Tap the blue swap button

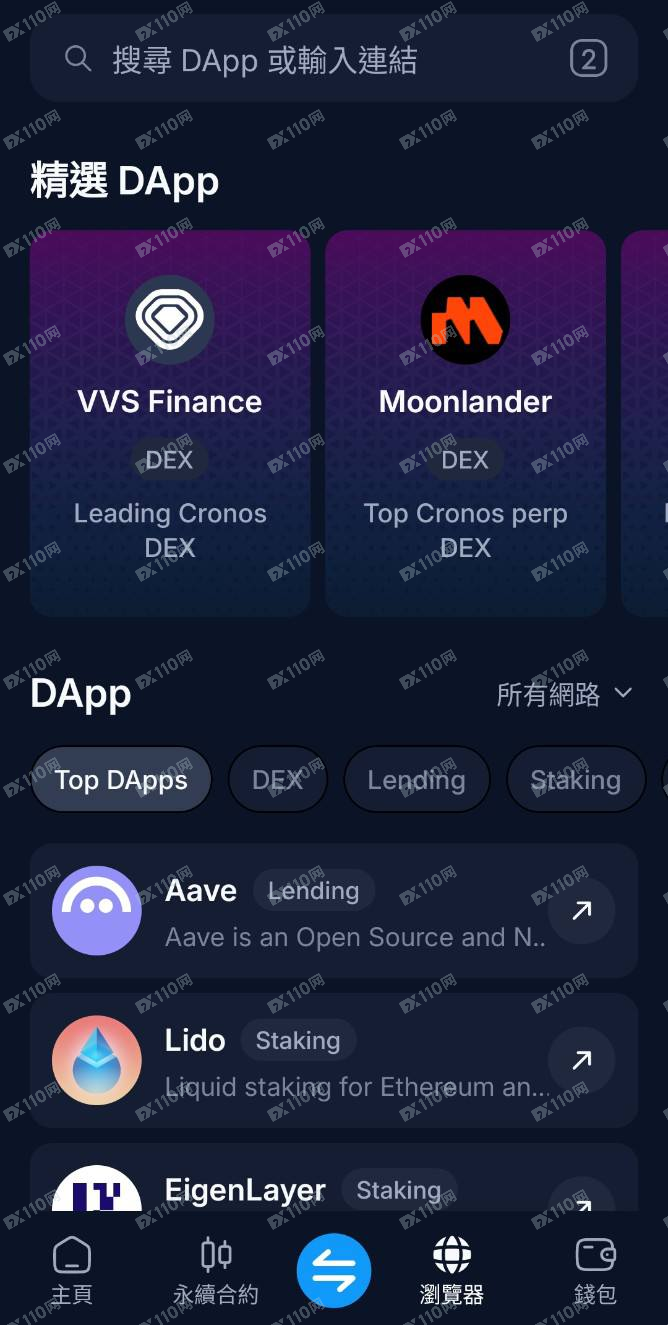334,1271
